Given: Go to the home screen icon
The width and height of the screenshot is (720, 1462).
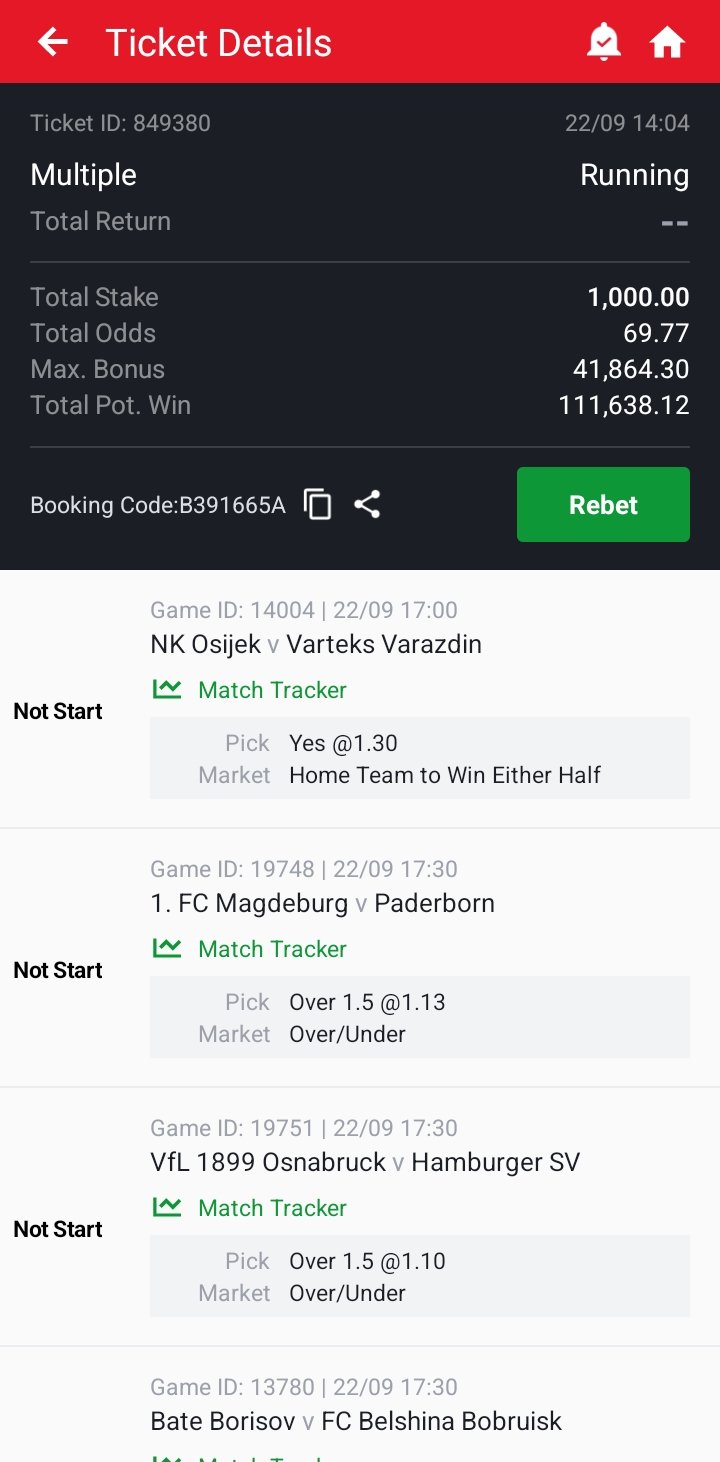Looking at the screenshot, I should point(667,42).
